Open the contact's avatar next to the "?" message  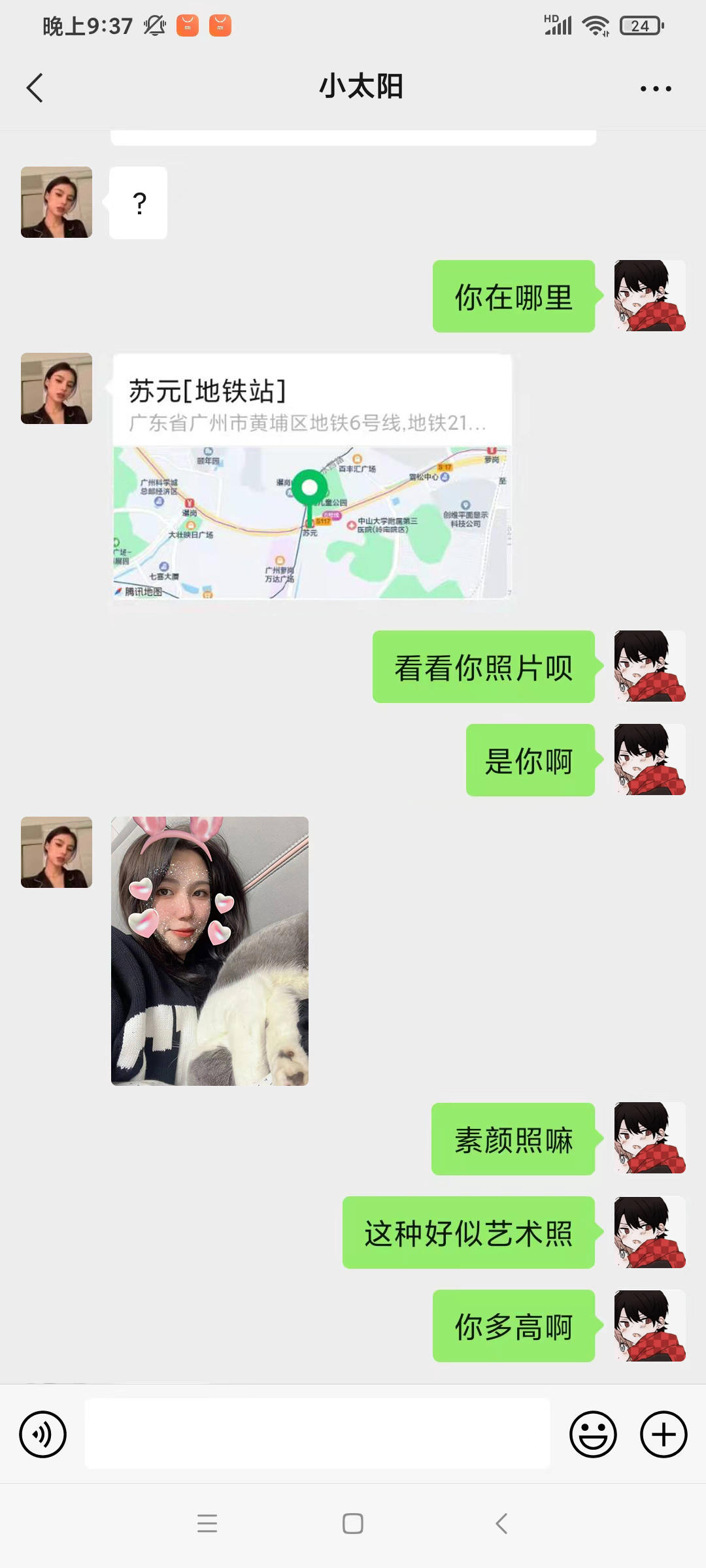click(56, 202)
